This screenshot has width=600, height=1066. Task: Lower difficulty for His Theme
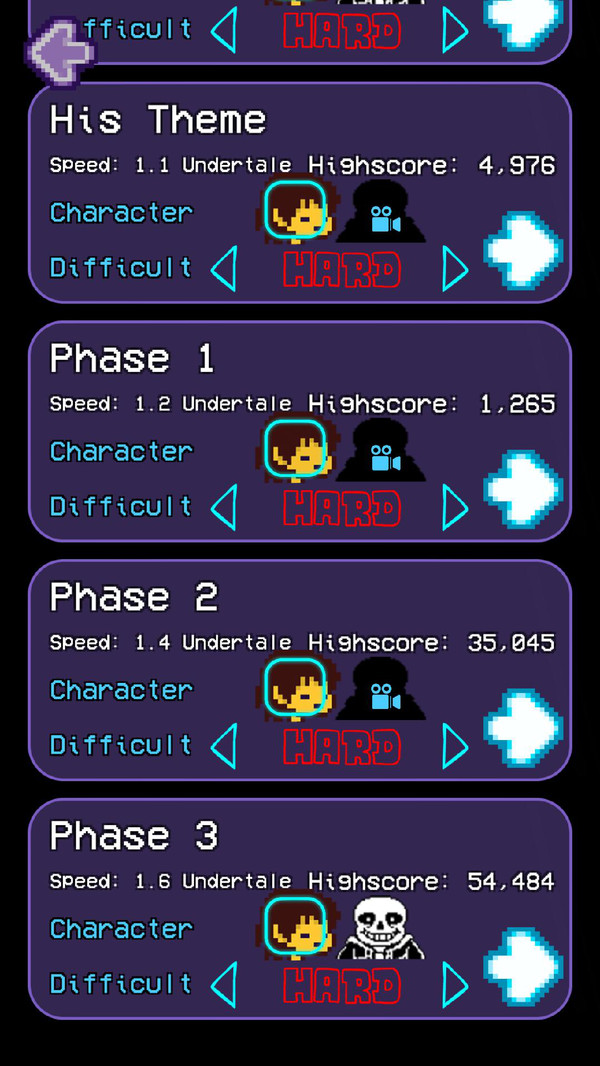point(225,268)
